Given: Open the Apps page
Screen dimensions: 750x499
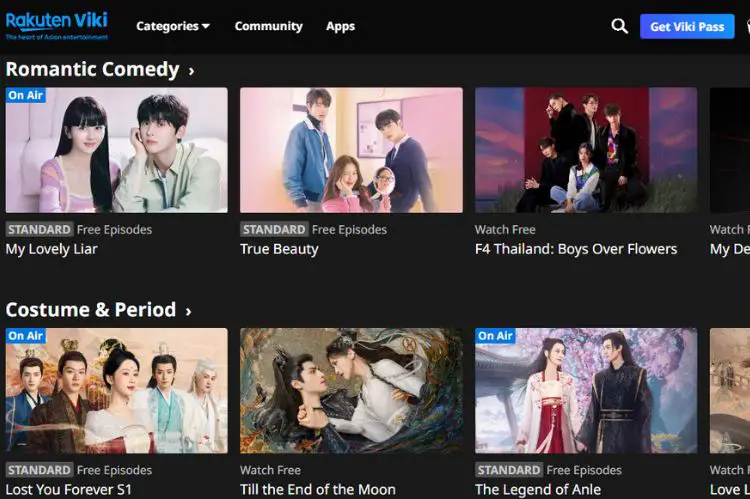Looking at the screenshot, I should [340, 26].
